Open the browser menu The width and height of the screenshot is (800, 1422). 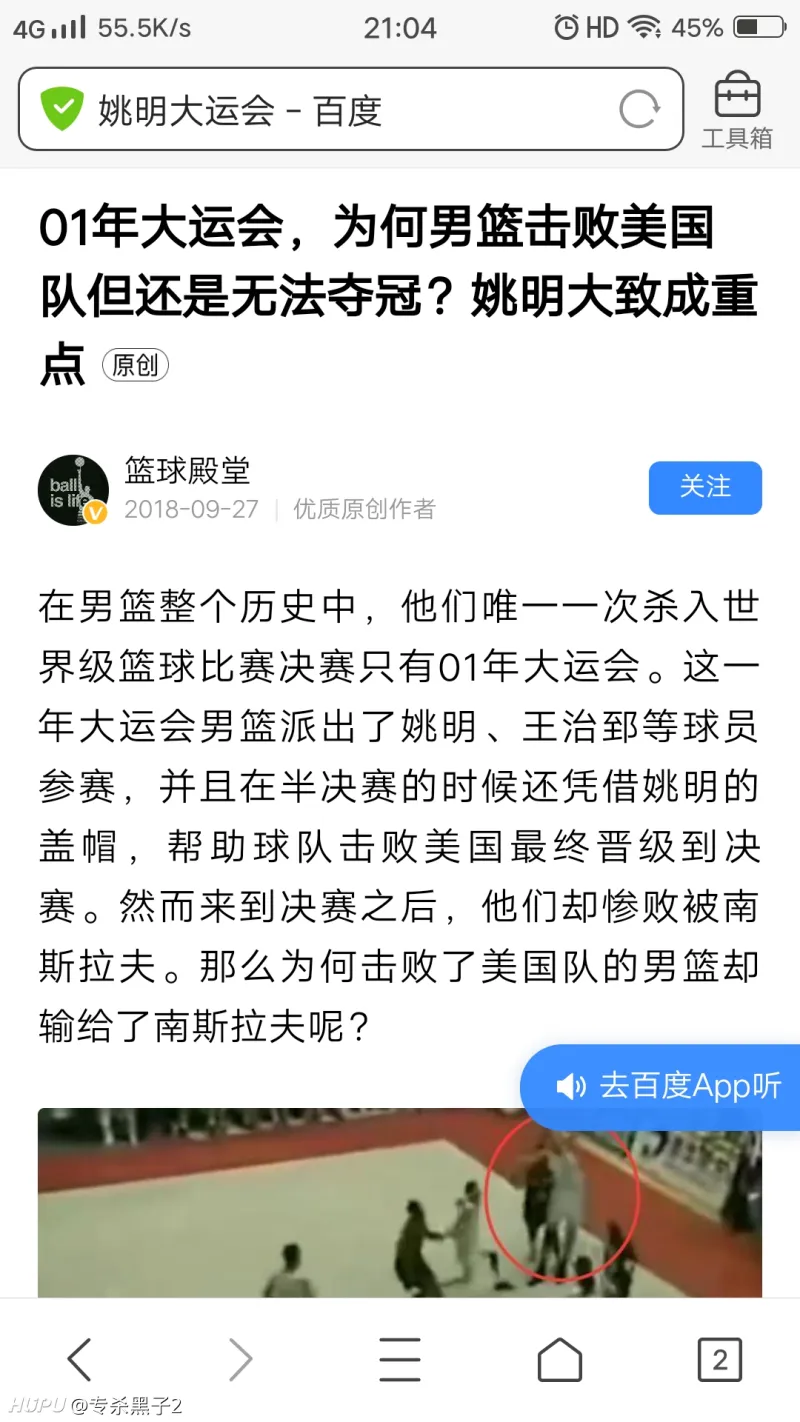(400, 1360)
